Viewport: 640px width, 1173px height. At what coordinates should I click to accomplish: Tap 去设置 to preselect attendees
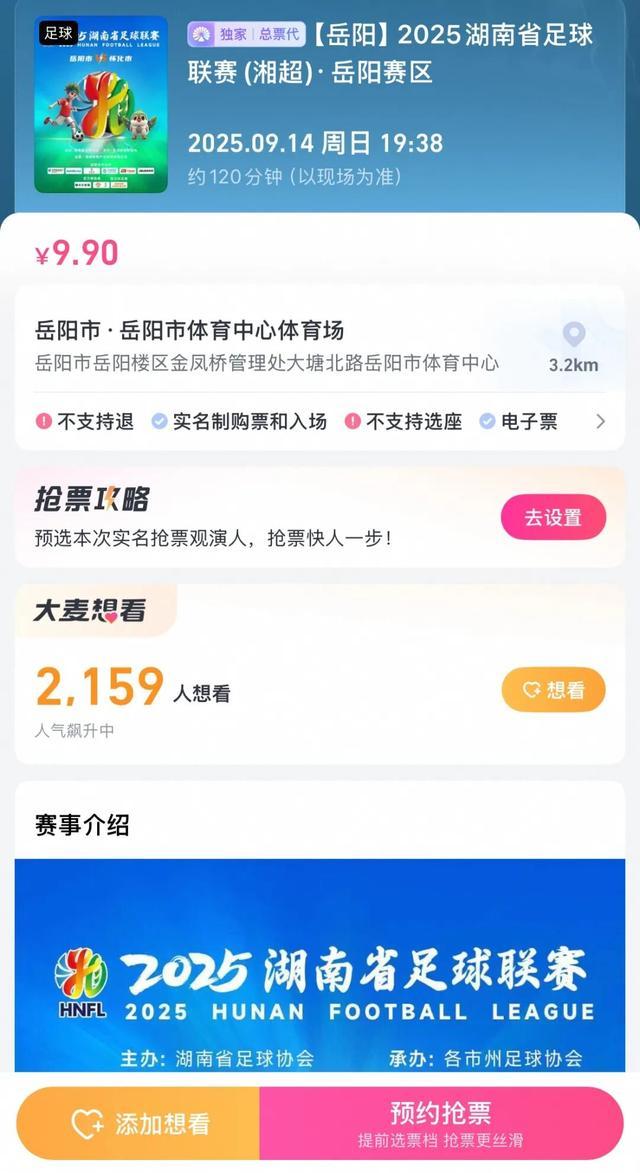pos(553,517)
